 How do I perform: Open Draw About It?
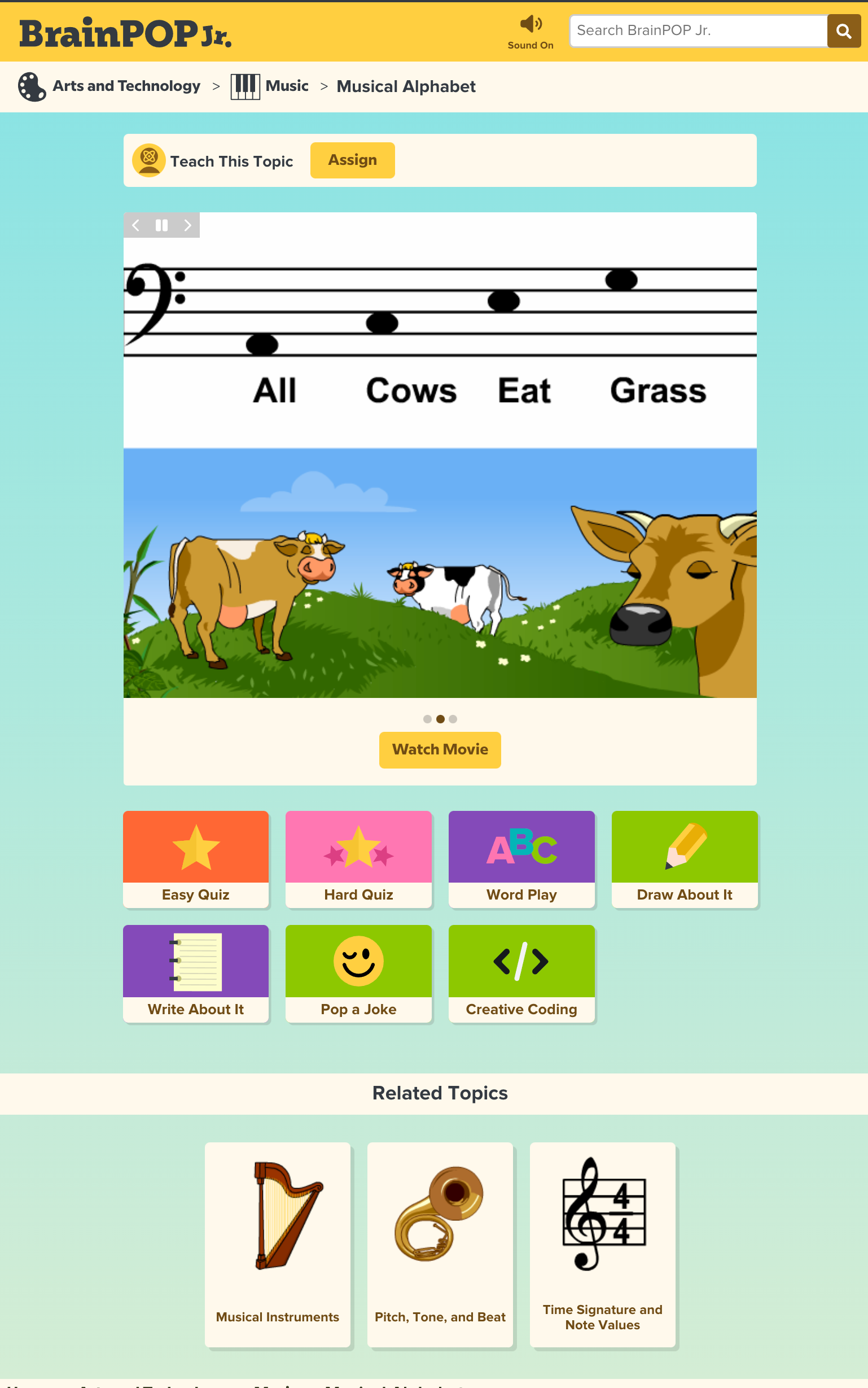pos(684,858)
